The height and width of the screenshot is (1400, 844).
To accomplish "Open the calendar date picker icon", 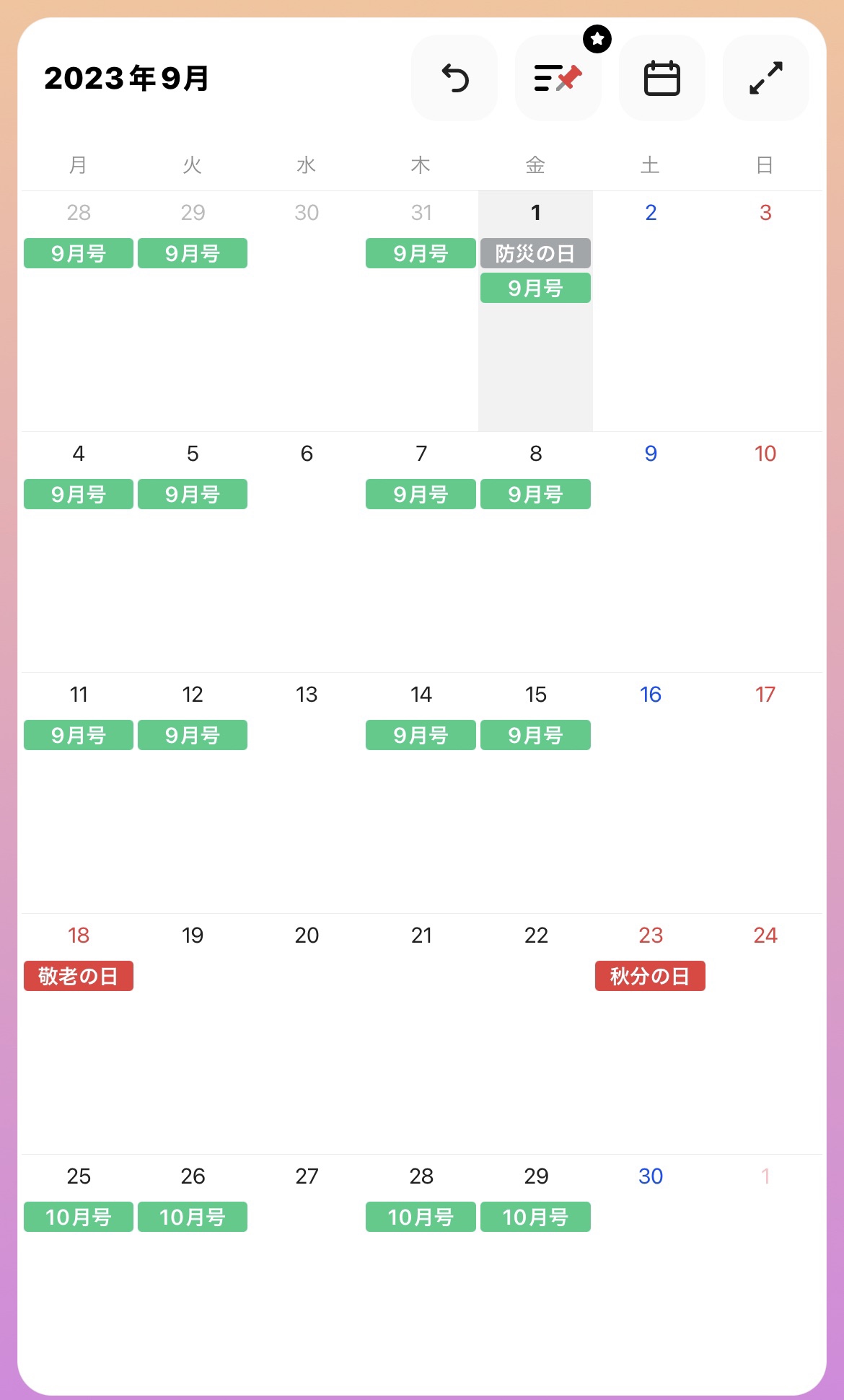I will point(662,78).
